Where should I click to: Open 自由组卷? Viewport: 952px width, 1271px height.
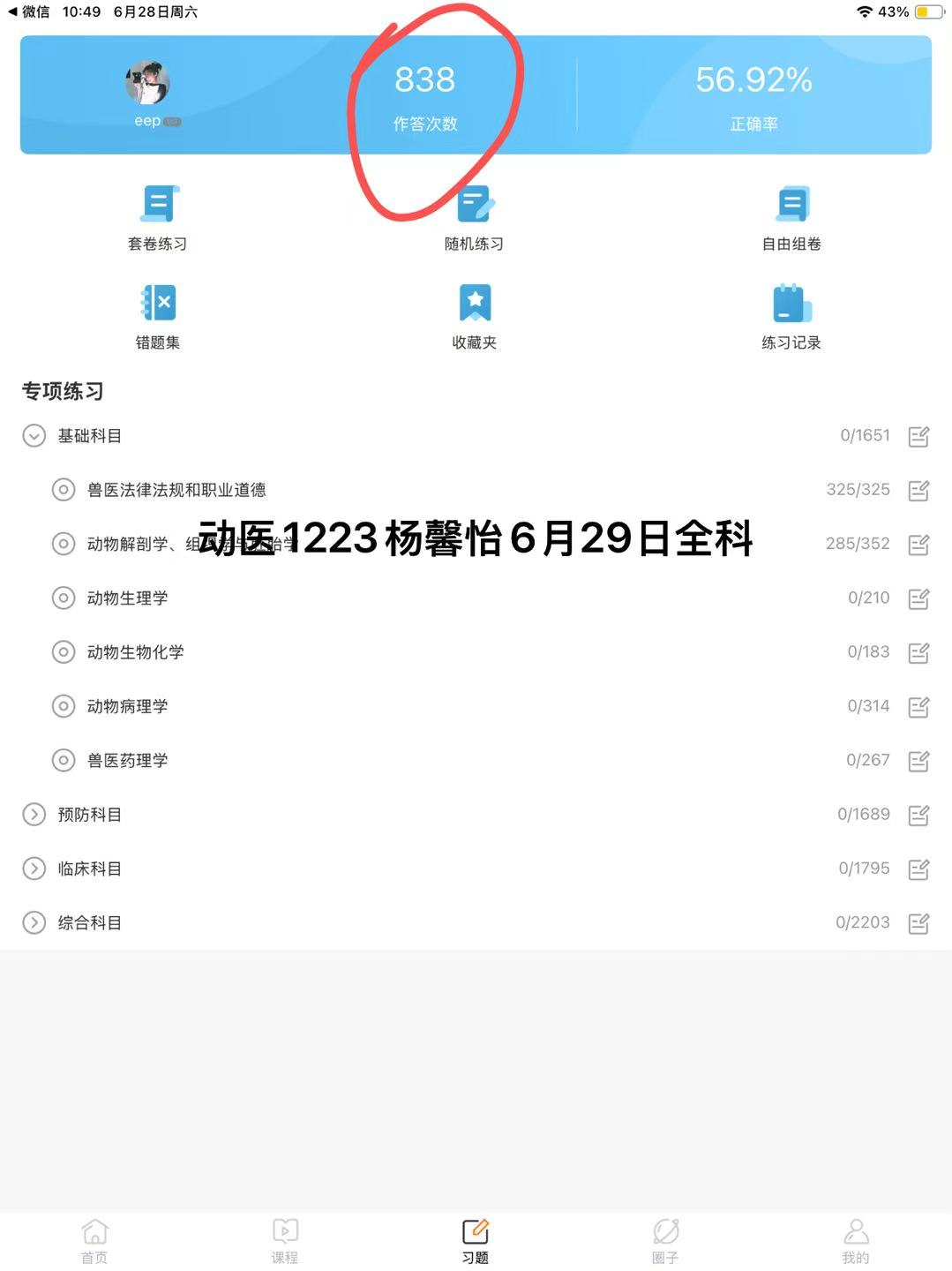(x=791, y=218)
